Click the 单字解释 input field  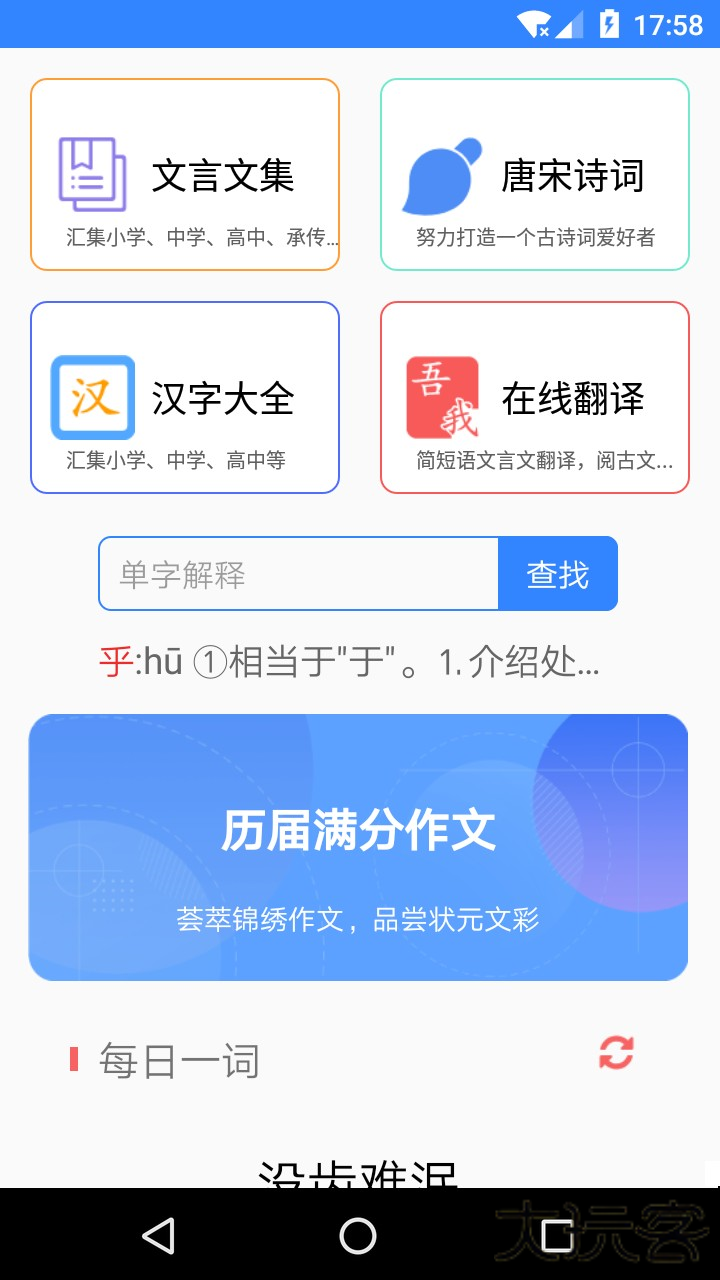(300, 573)
